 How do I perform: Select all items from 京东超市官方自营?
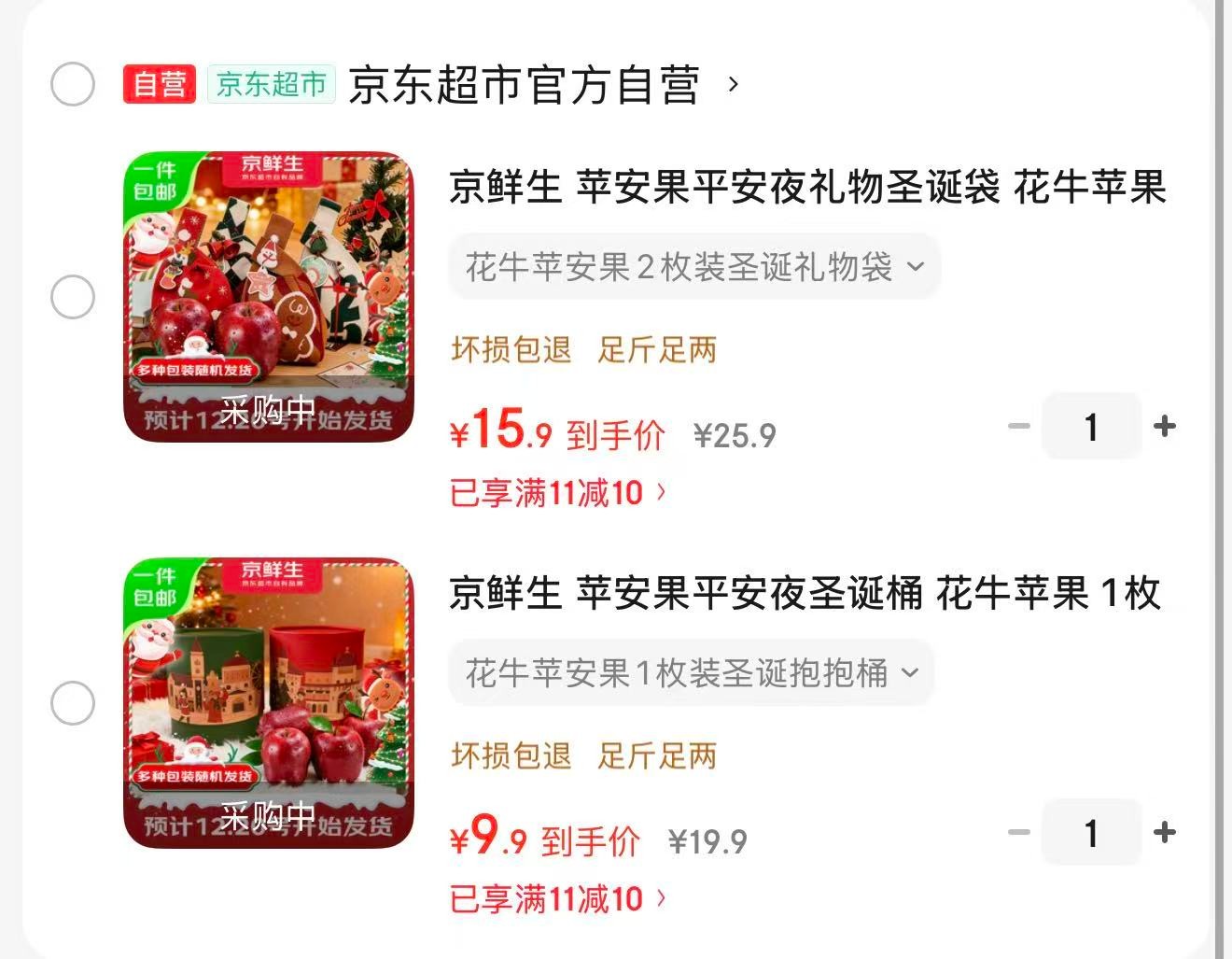(x=73, y=85)
